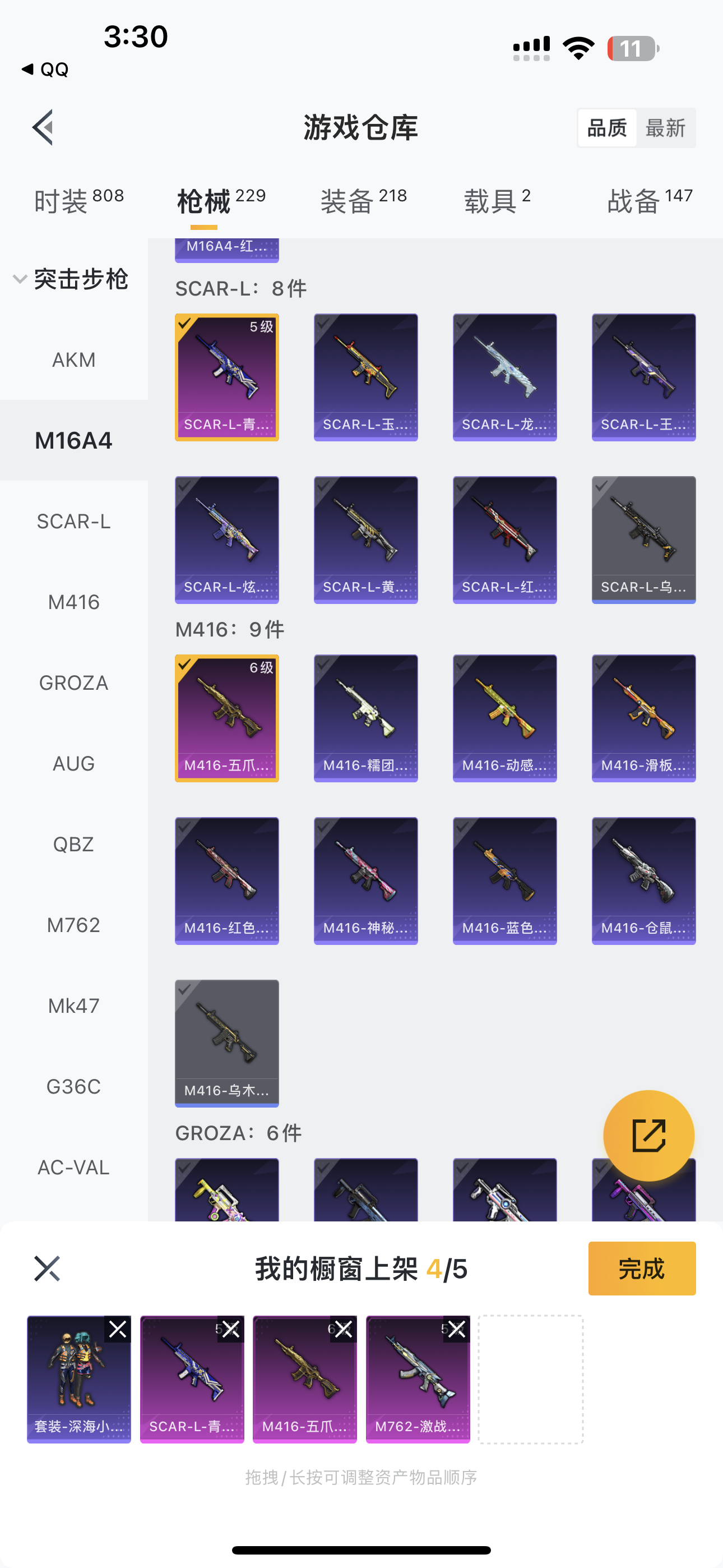The height and width of the screenshot is (1568, 723).
Task: Close the 我的橱窗上架 panel
Action: pos(47,1269)
